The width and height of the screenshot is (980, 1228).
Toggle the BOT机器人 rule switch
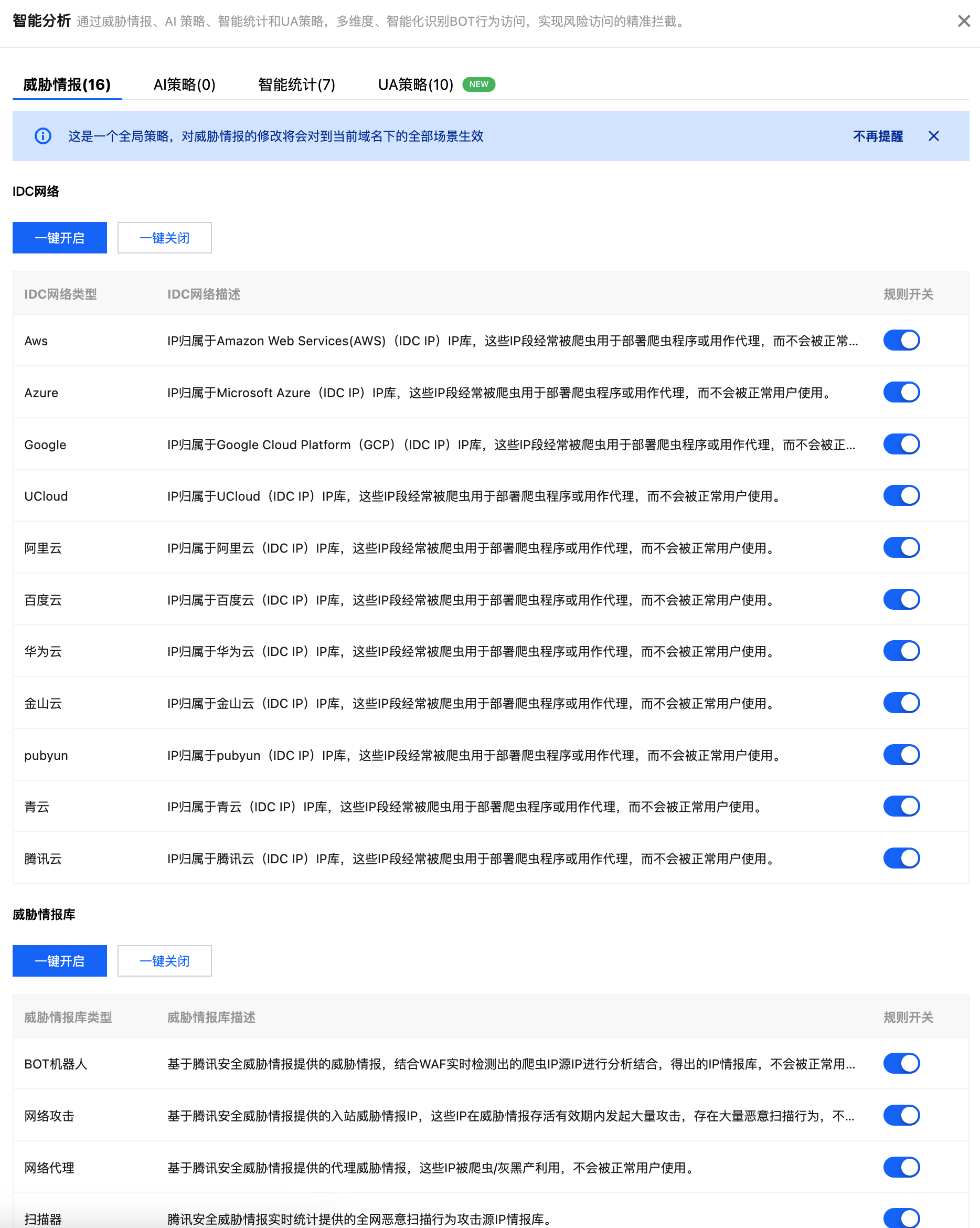[901, 1063]
